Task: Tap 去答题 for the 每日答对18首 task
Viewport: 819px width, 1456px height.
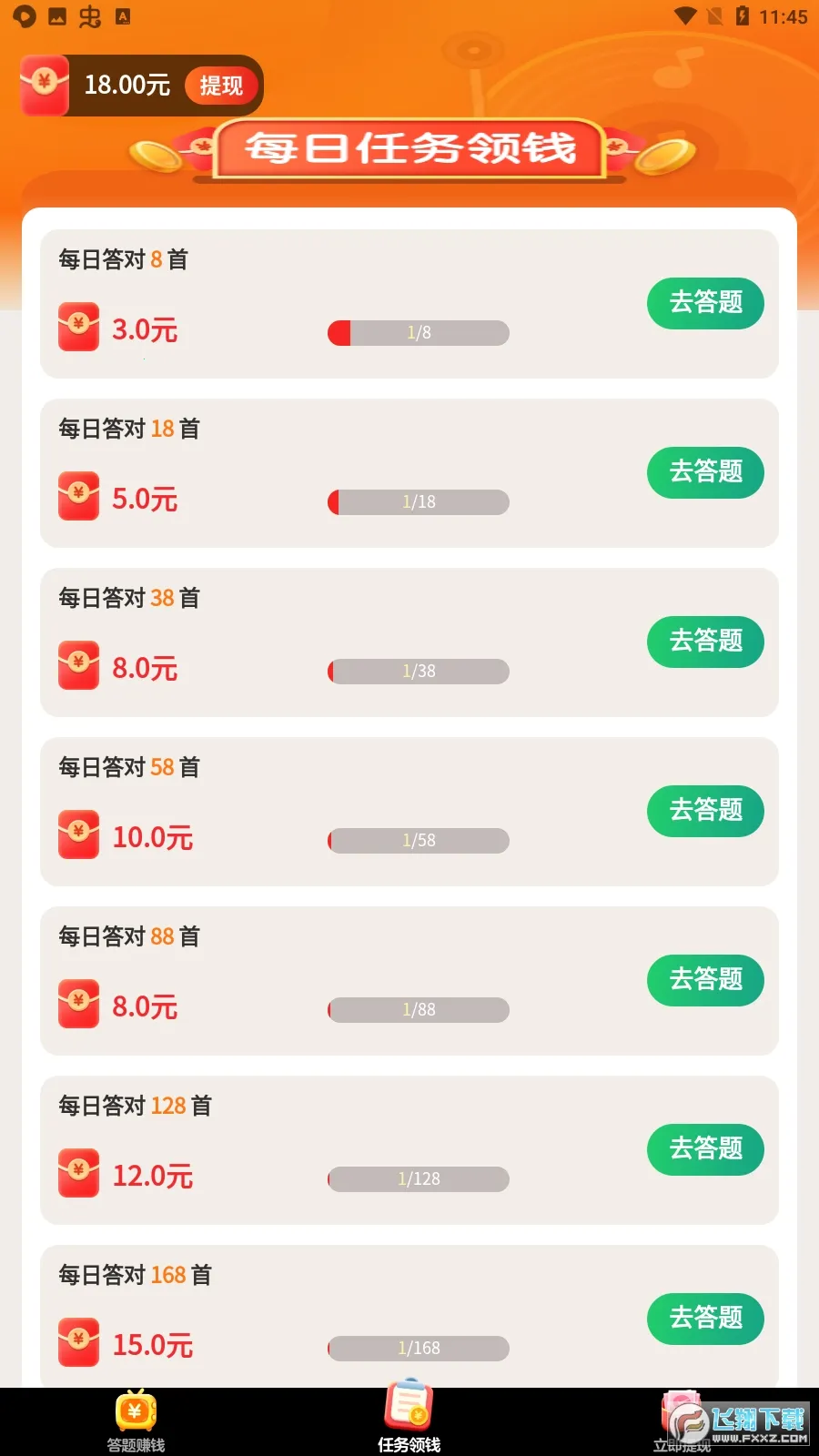Action: point(705,472)
